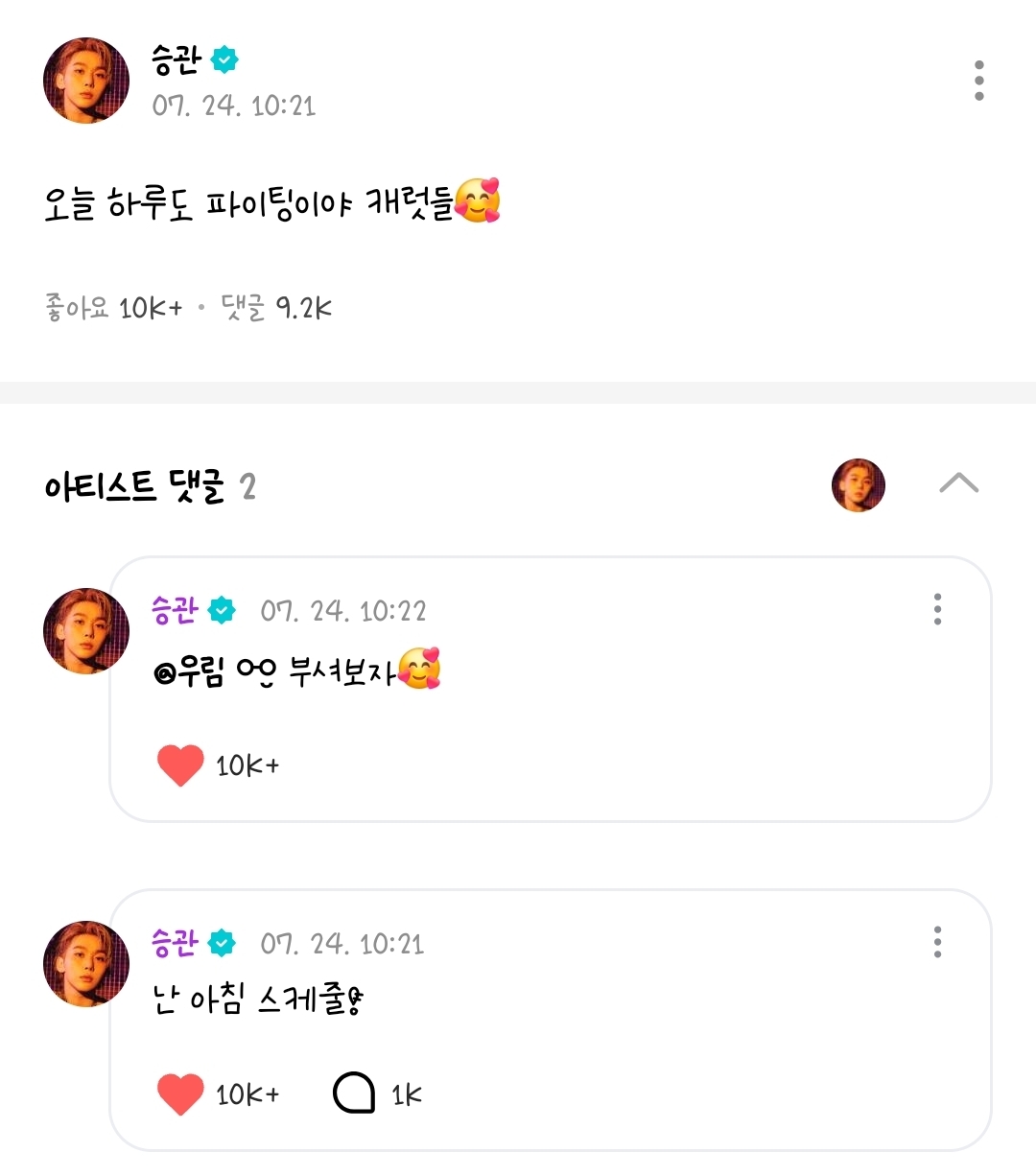Like the comment '@우림 ㅇㅇ 부셔보자'

(180, 765)
